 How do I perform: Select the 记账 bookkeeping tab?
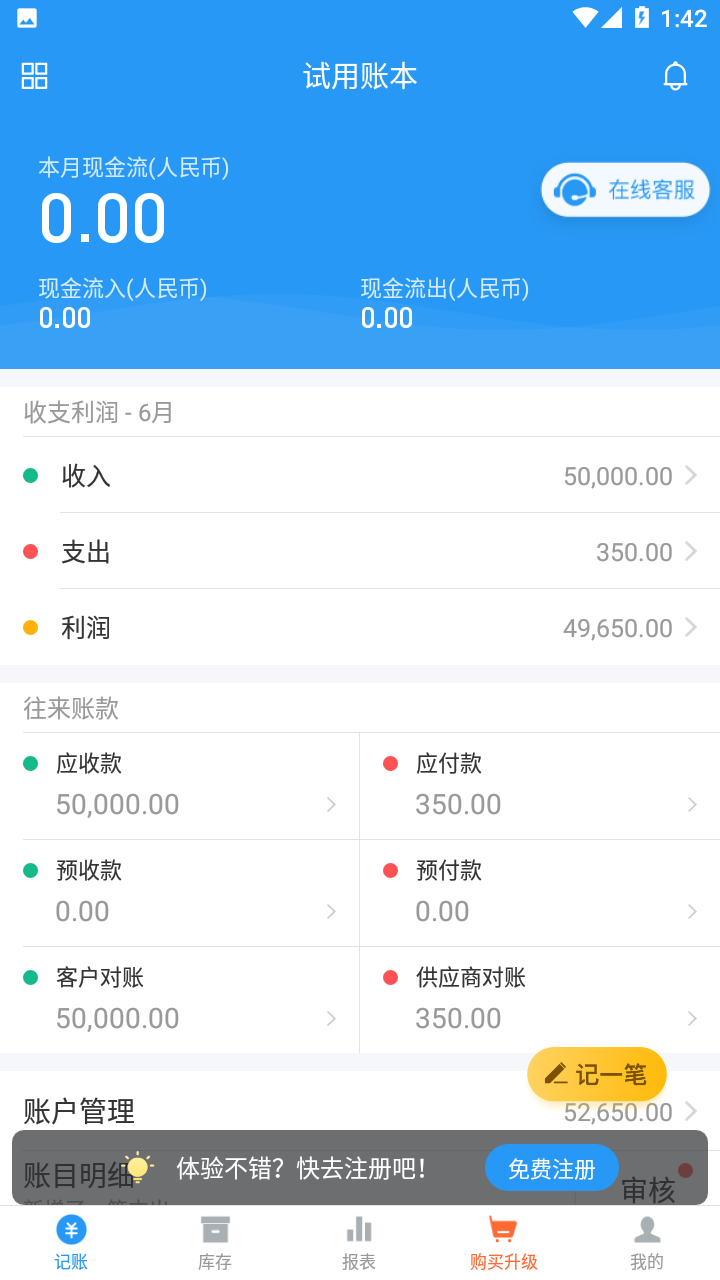pyautogui.click(x=71, y=1243)
